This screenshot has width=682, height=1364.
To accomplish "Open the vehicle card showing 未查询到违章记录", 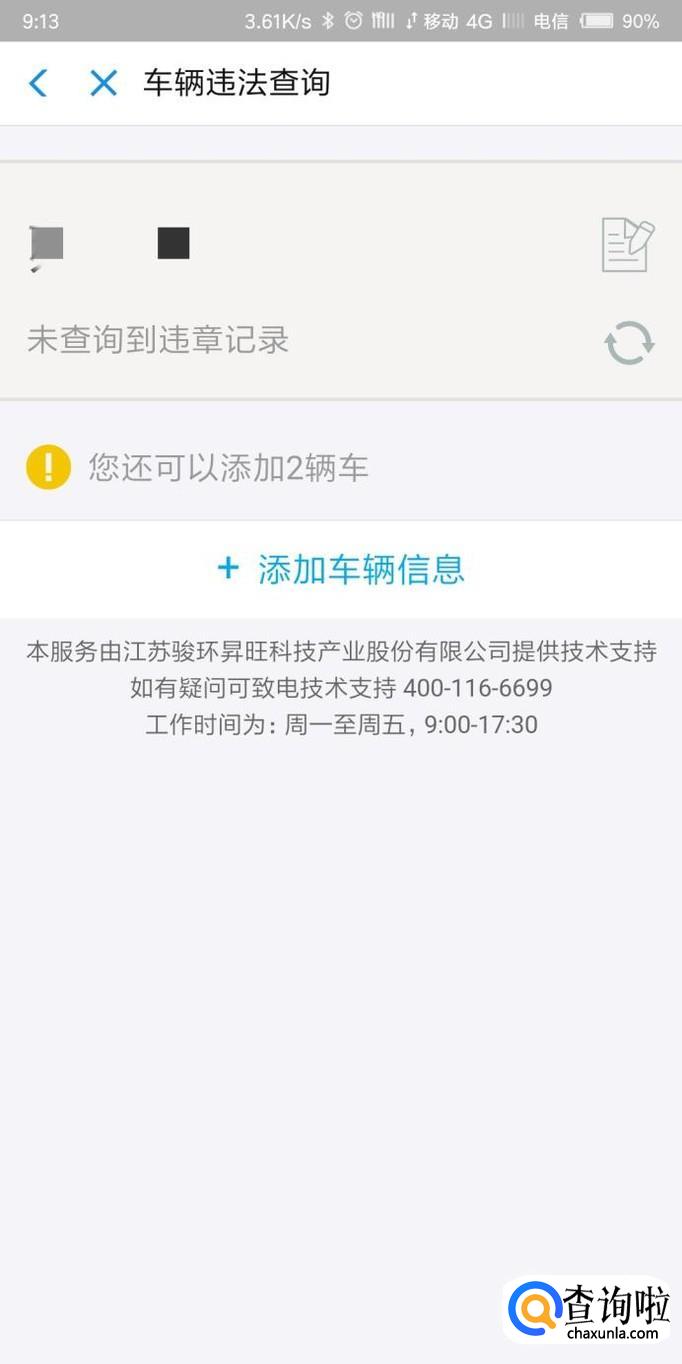I will coord(341,280).
